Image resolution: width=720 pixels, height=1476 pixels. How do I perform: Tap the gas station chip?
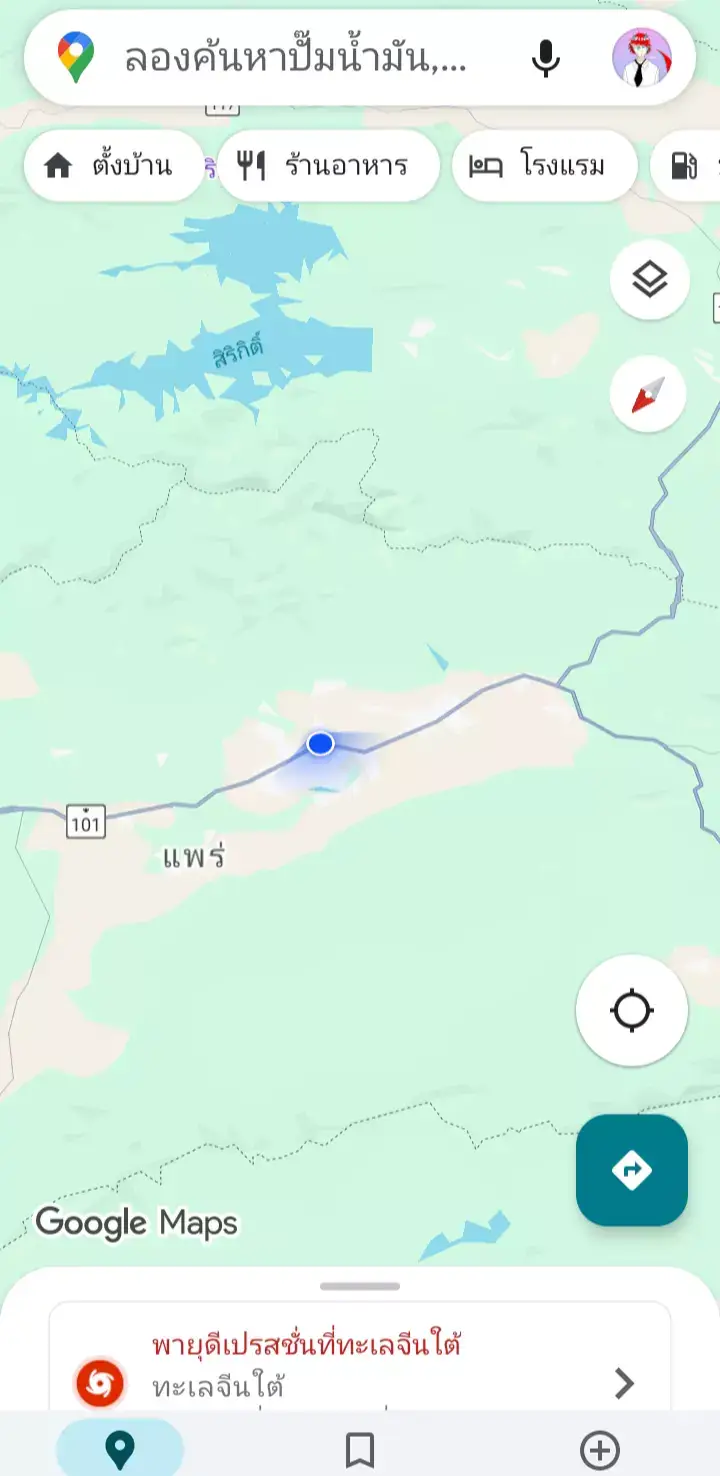[686, 166]
